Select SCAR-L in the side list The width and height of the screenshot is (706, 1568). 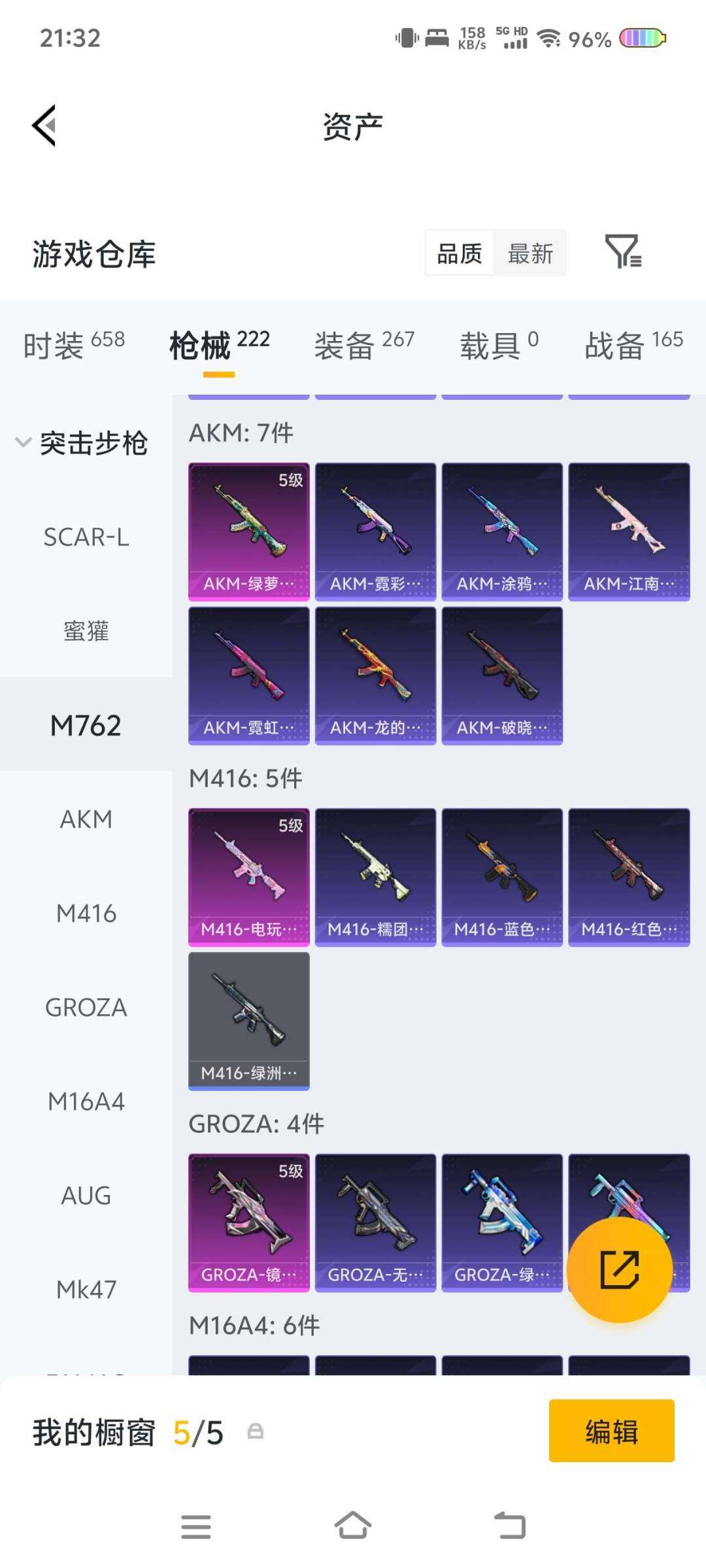click(x=86, y=537)
